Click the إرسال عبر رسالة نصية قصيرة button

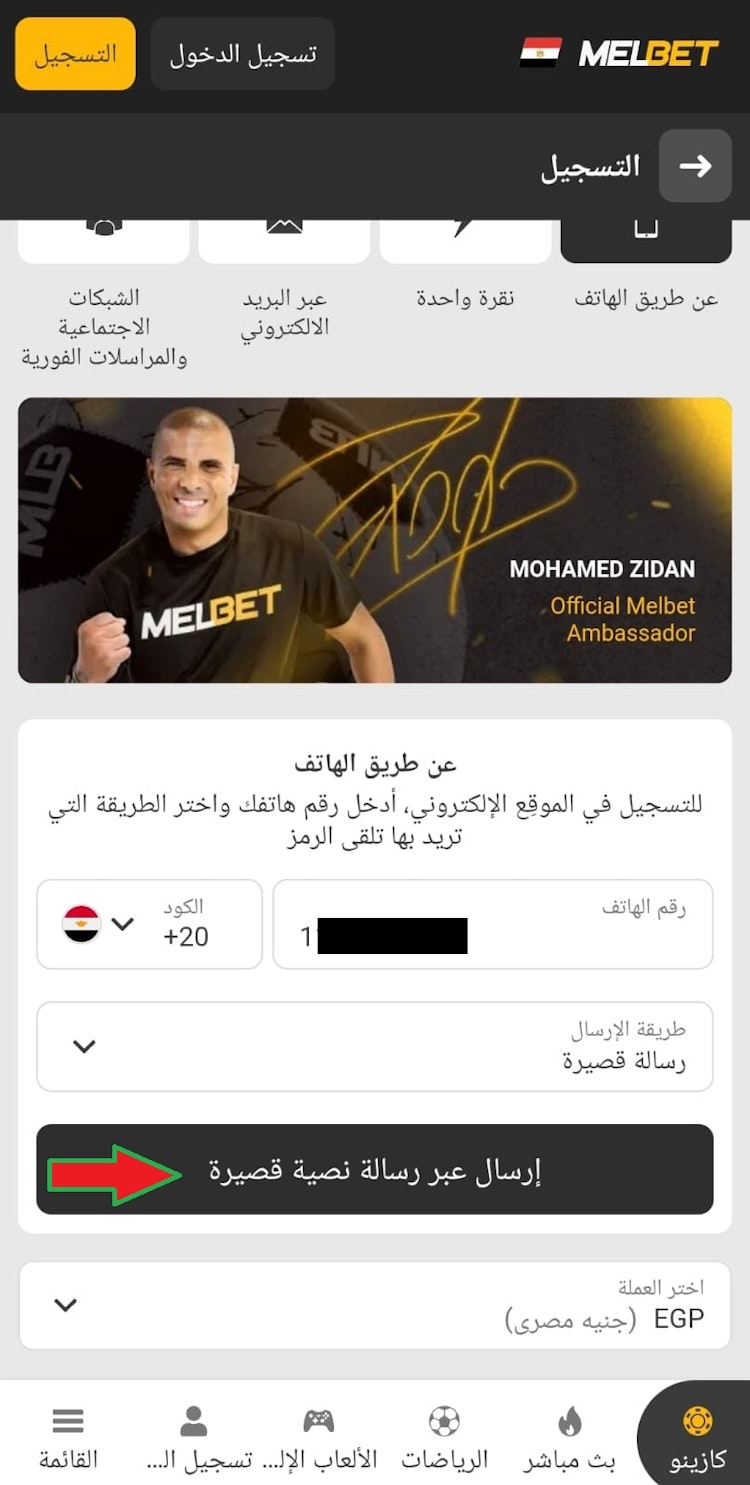375,1170
